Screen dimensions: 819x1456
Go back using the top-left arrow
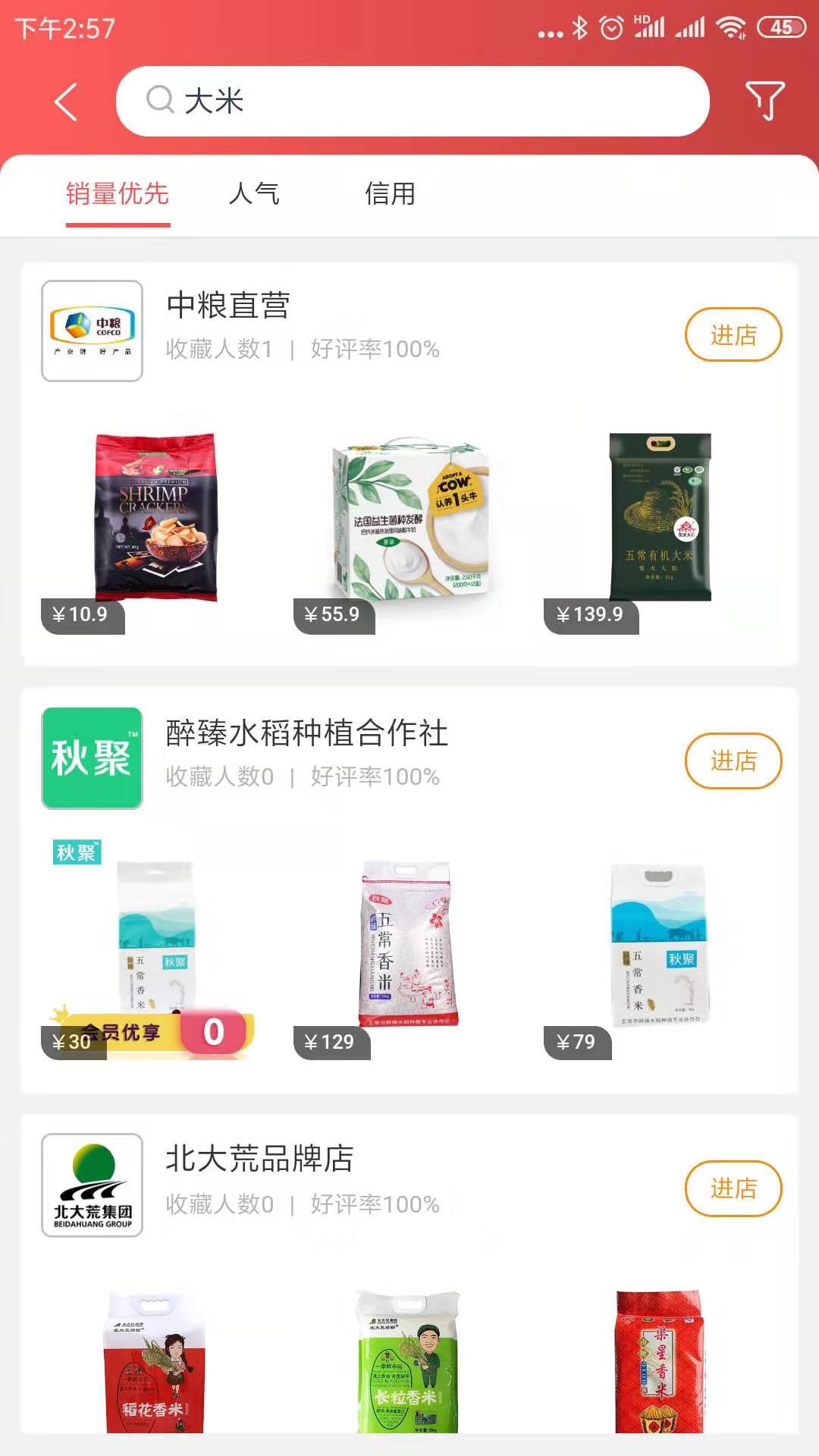coord(66,102)
